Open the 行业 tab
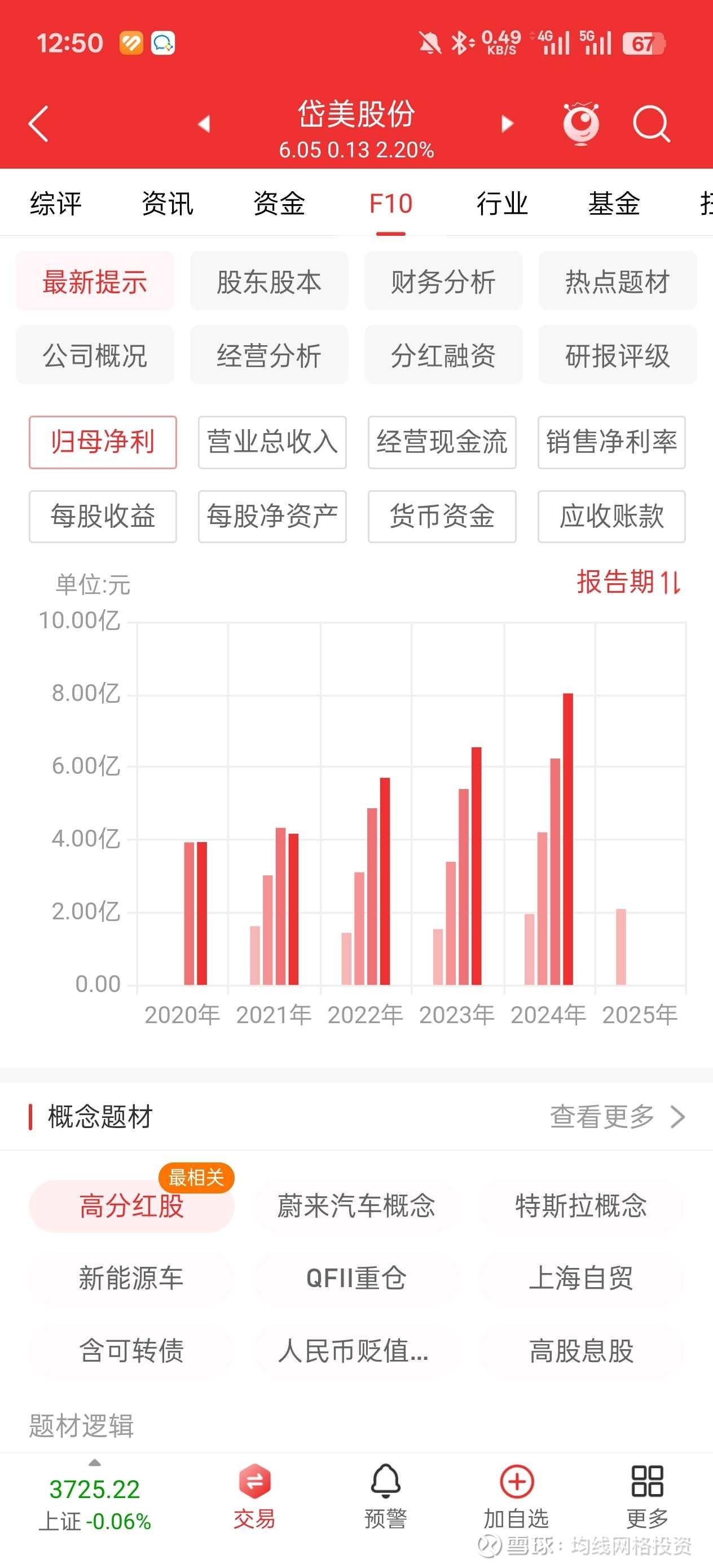Screen dimensions: 713x1568 501,203
